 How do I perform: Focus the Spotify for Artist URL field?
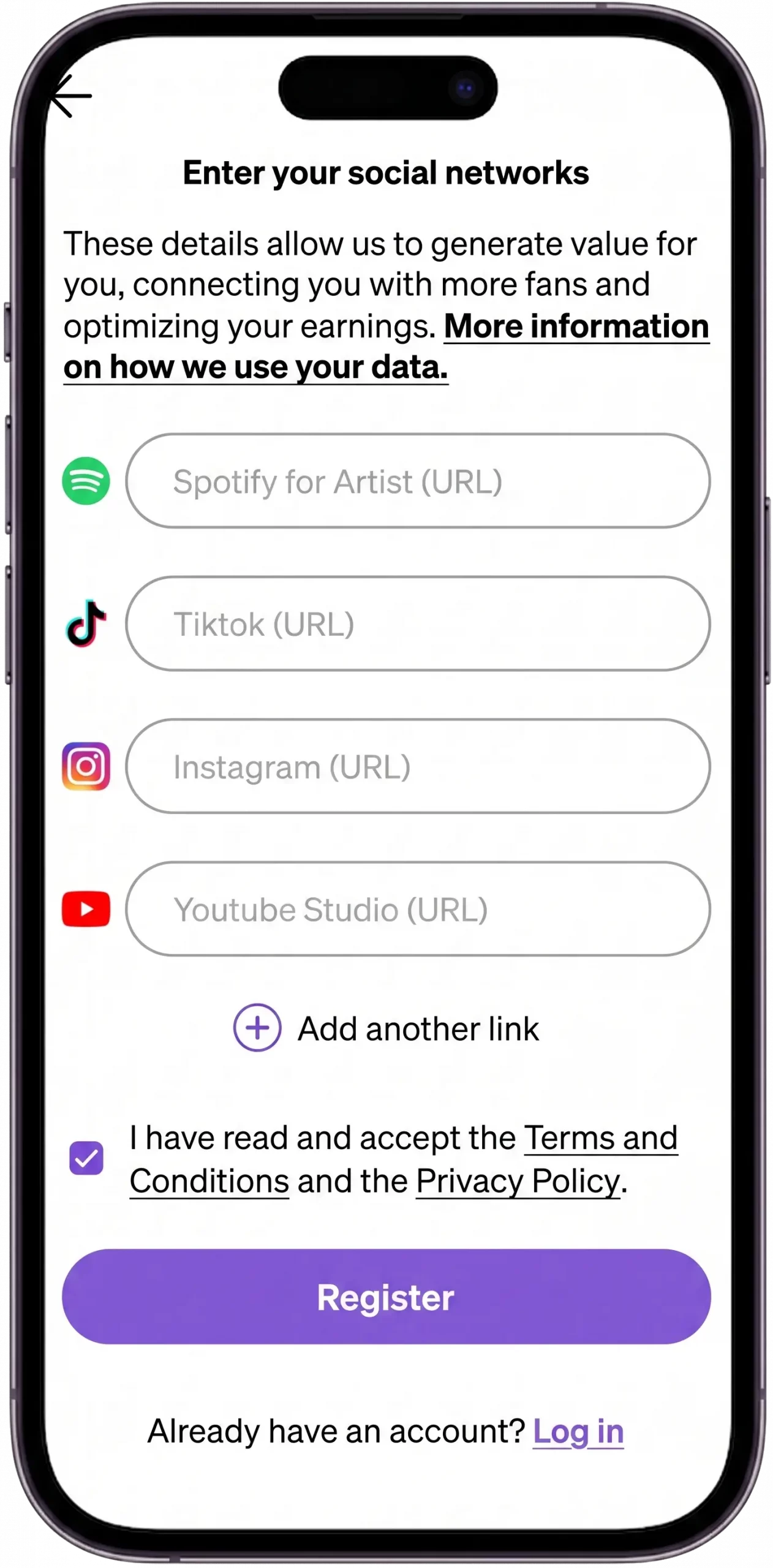click(x=418, y=481)
